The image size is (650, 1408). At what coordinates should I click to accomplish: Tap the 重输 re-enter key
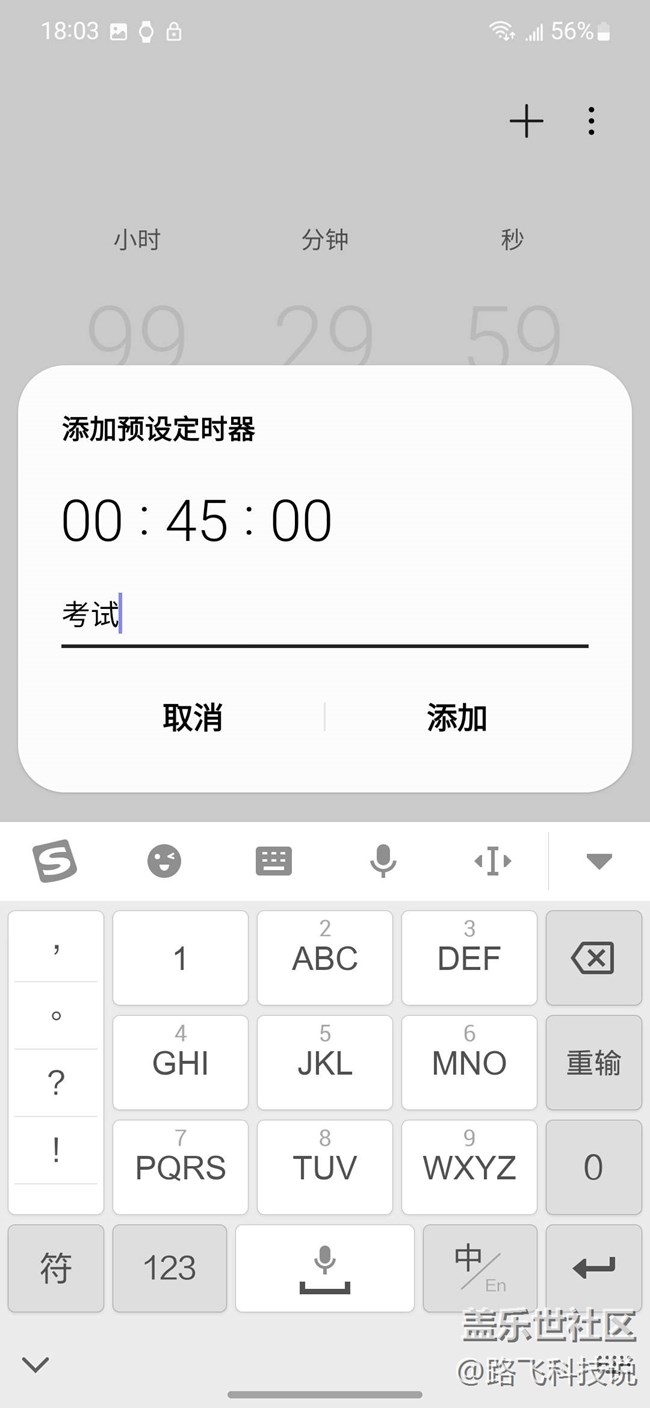[x=593, y=1063]
